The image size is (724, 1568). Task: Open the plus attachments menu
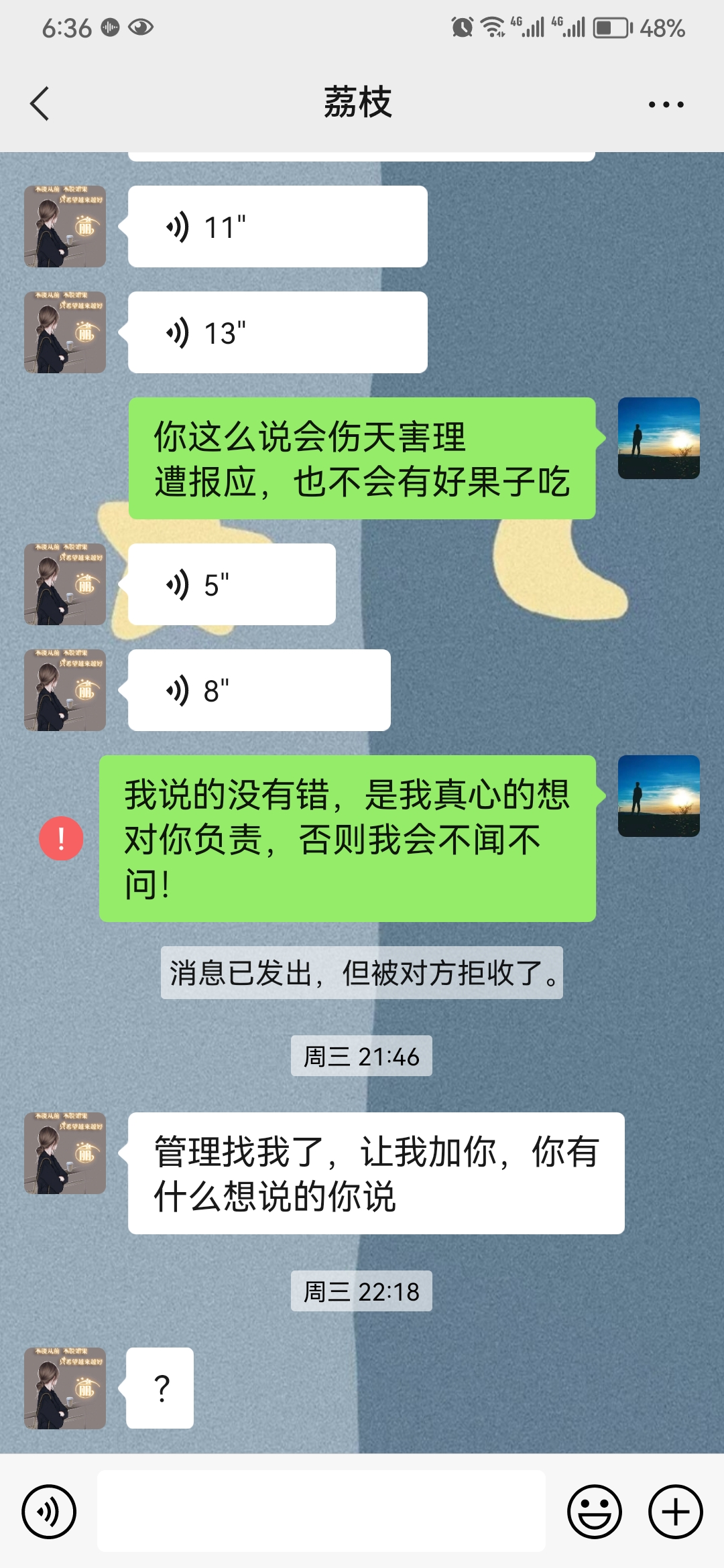tap(676, 1512)
